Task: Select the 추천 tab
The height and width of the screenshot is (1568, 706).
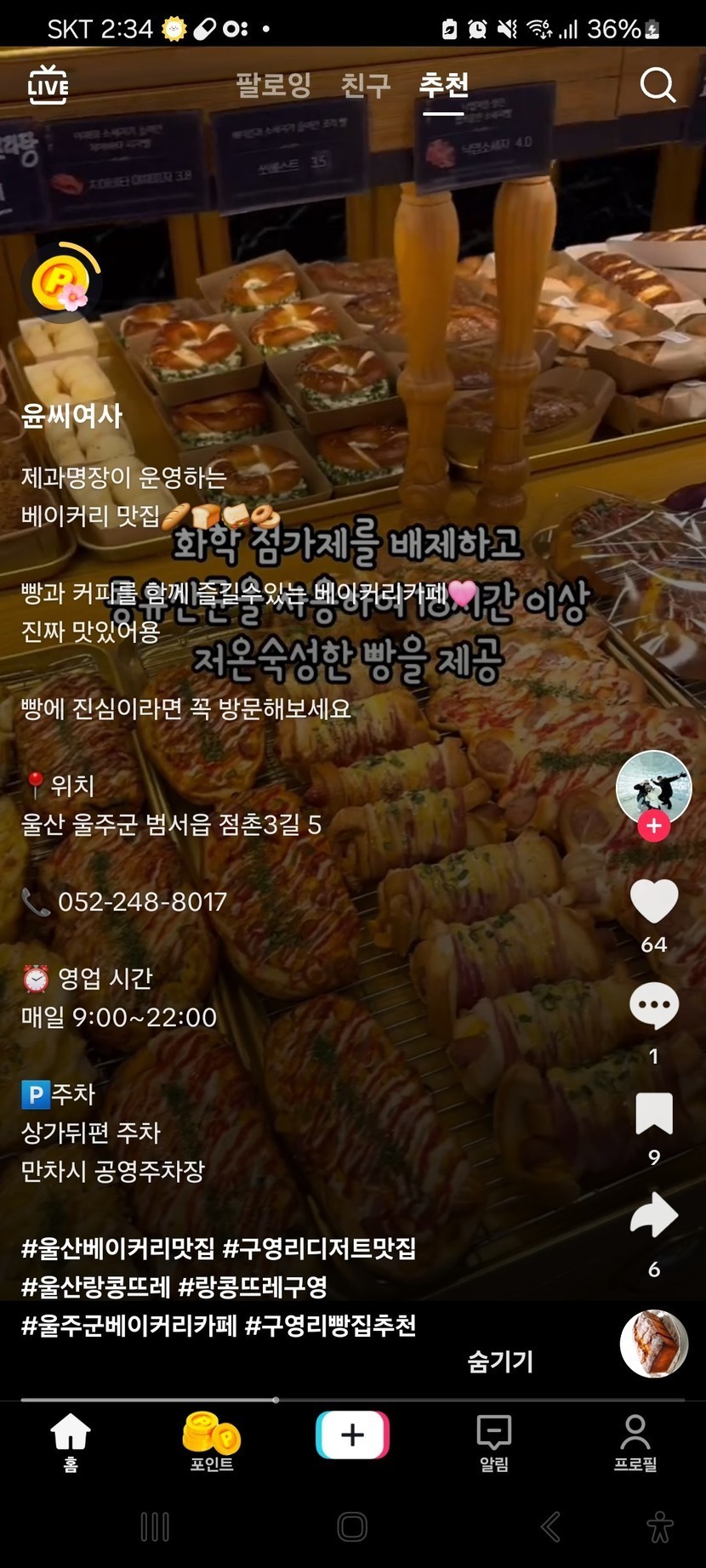Action: tap(443, 85)
